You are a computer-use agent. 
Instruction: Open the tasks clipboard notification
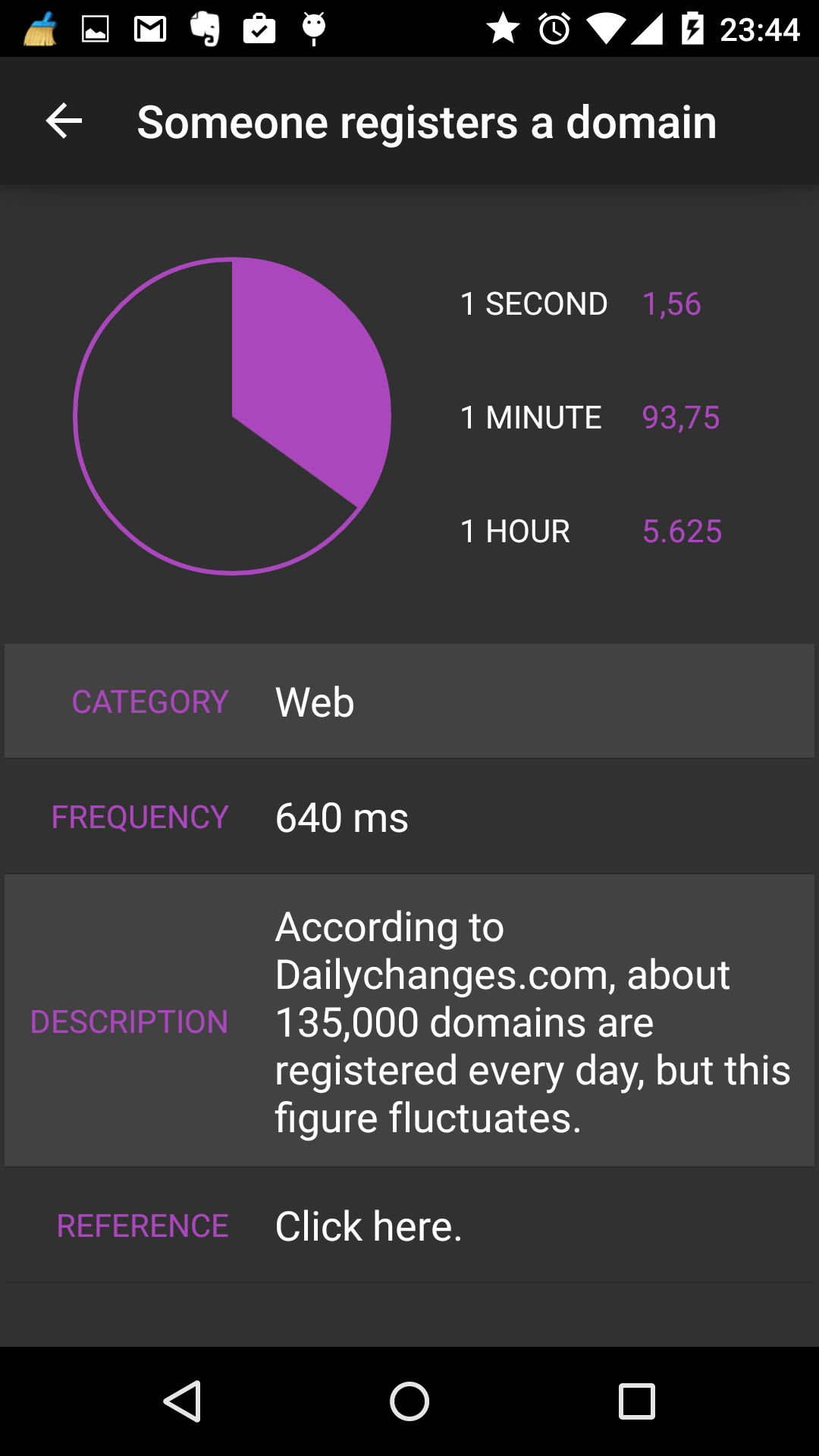(258, 28)
